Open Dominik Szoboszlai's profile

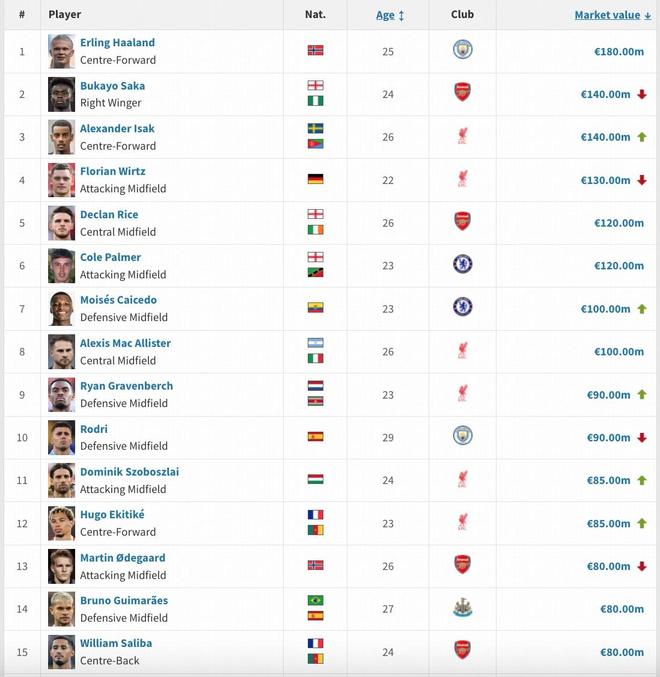pyautogui.click(x=129, y=472)
